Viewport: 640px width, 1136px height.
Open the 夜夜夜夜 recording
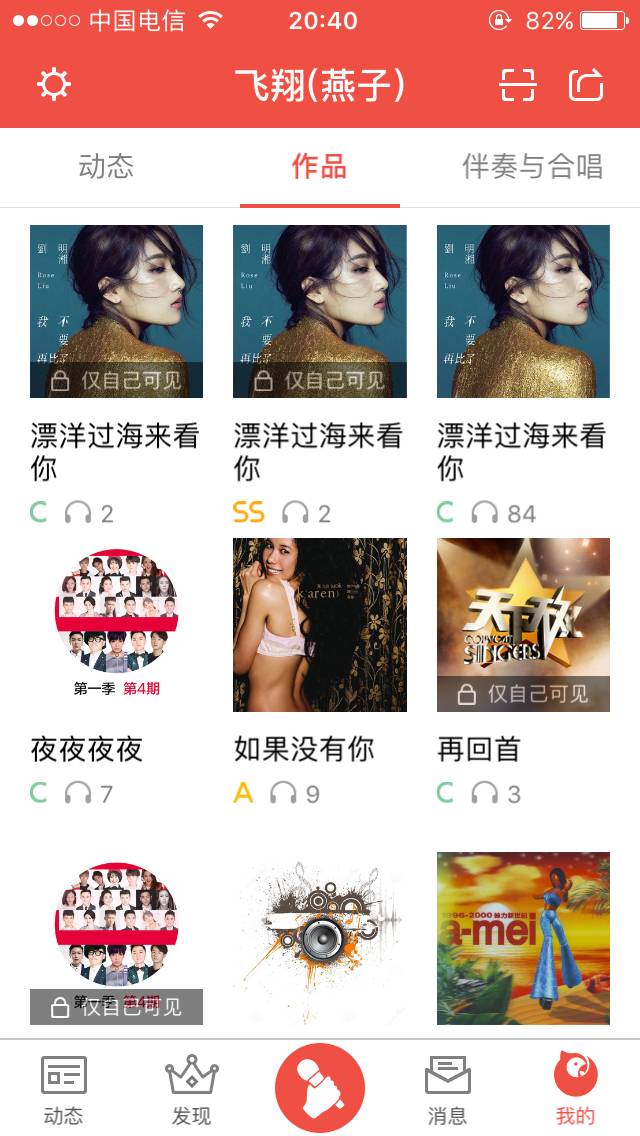pos(116,625)
